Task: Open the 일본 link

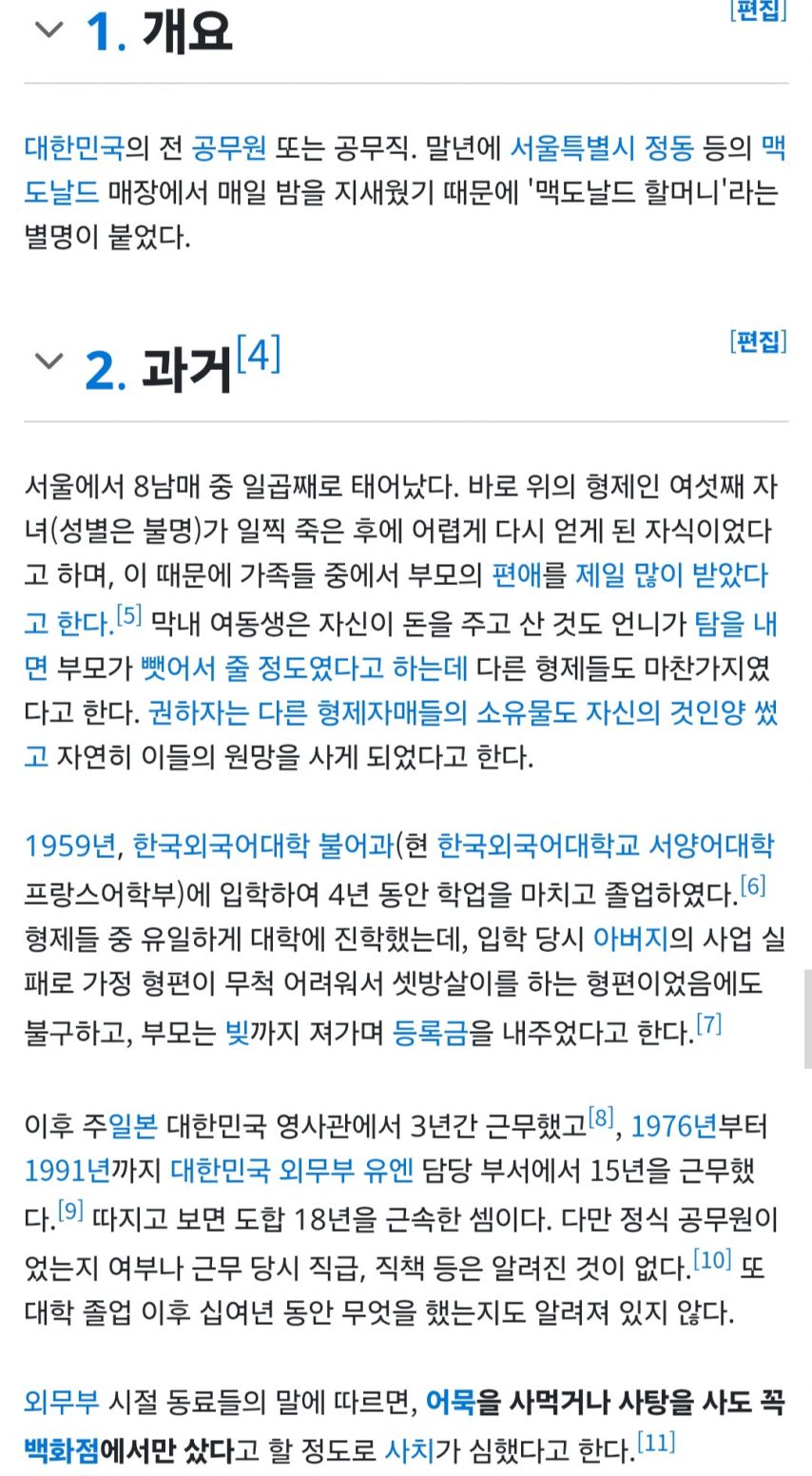Action: click(x=133, y=1125)
